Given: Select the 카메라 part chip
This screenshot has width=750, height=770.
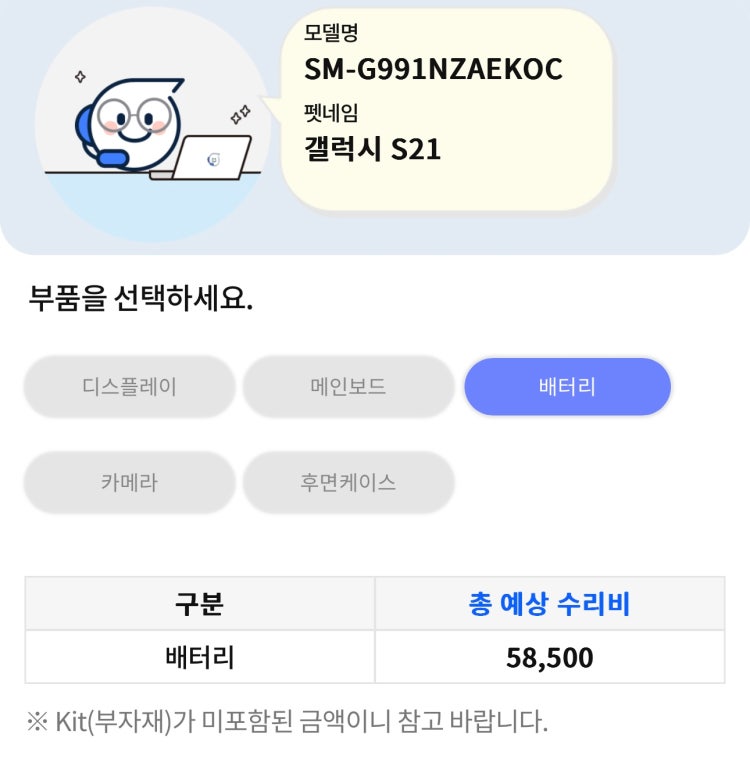Looking at the screenshot, I should pos(130,482).
